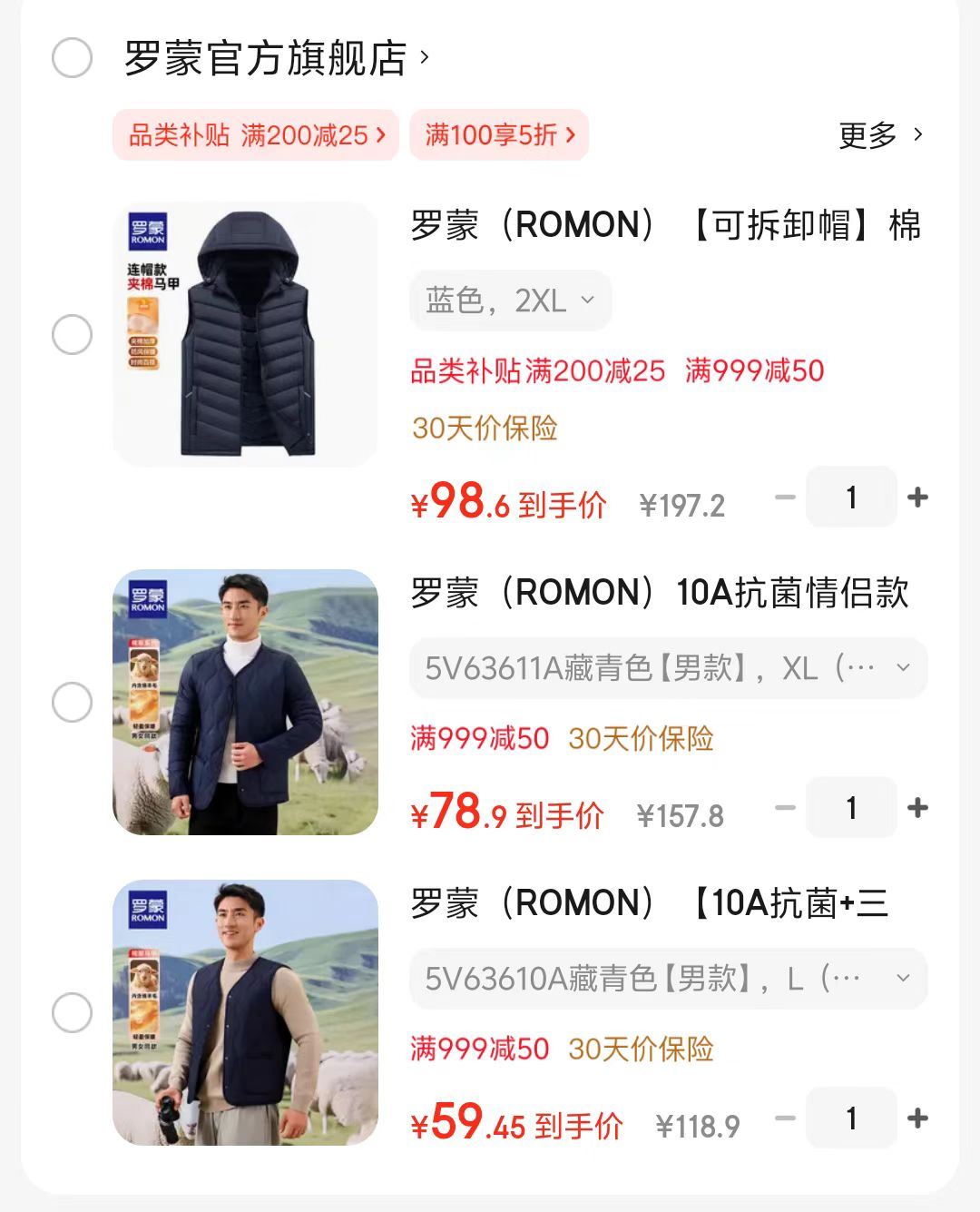Change the 5V63610A藏青色 L variant
The image size is (980, 1212).
pos(668,979)
